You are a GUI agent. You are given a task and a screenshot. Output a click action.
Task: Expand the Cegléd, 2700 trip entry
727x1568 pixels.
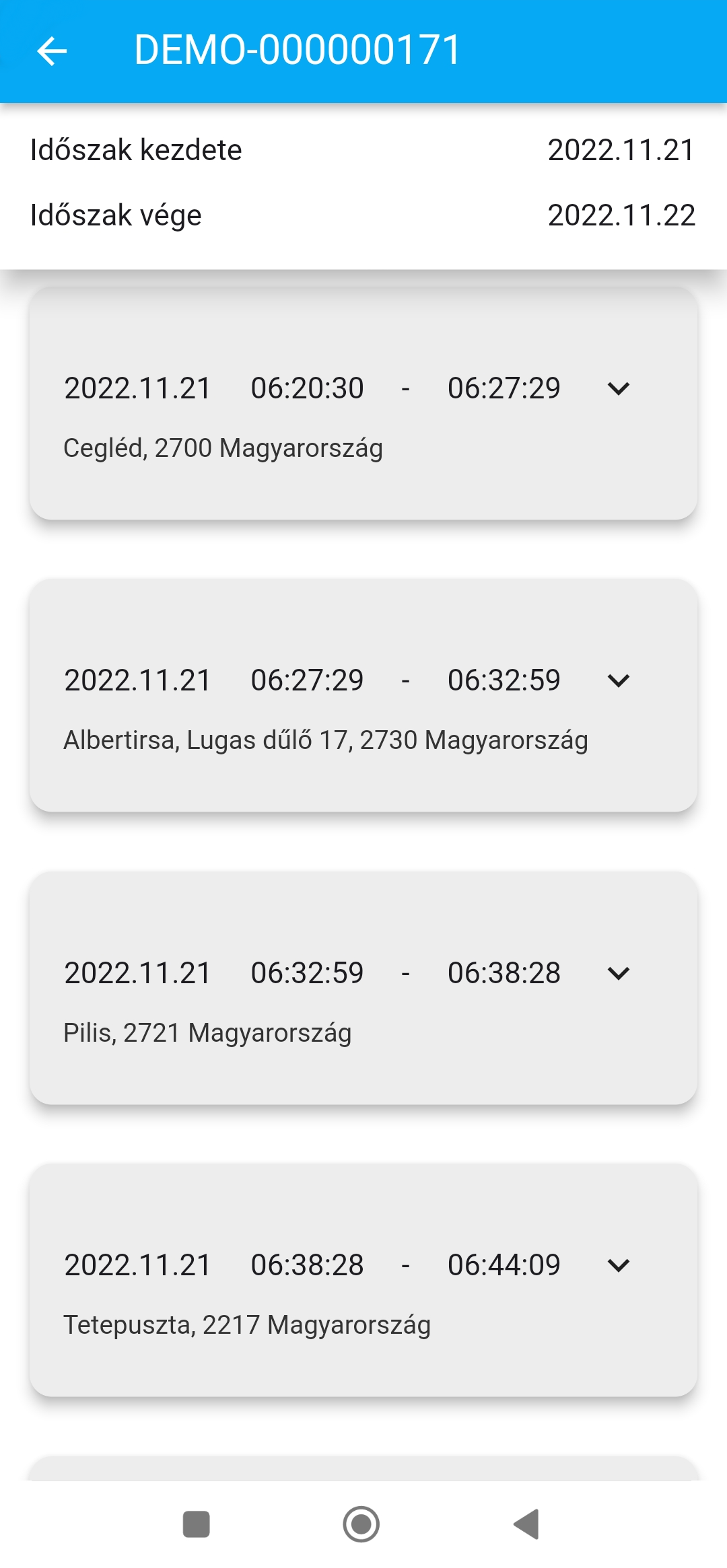[618, 388]
